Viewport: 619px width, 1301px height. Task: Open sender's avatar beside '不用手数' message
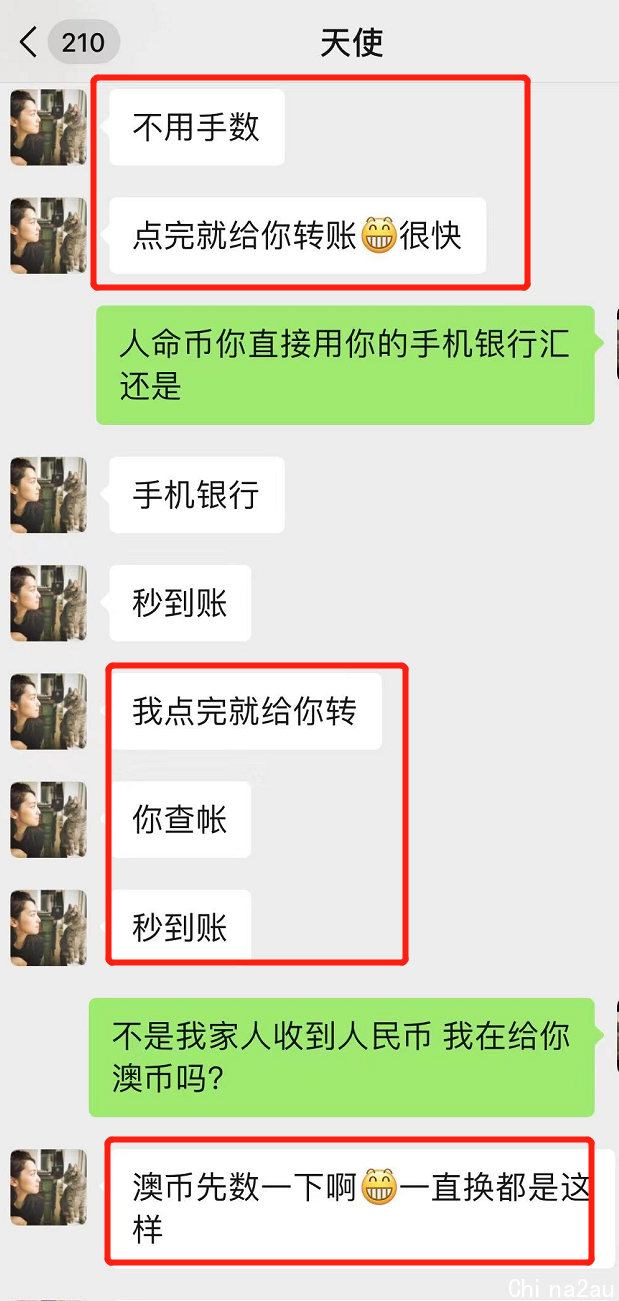point(48,127)
